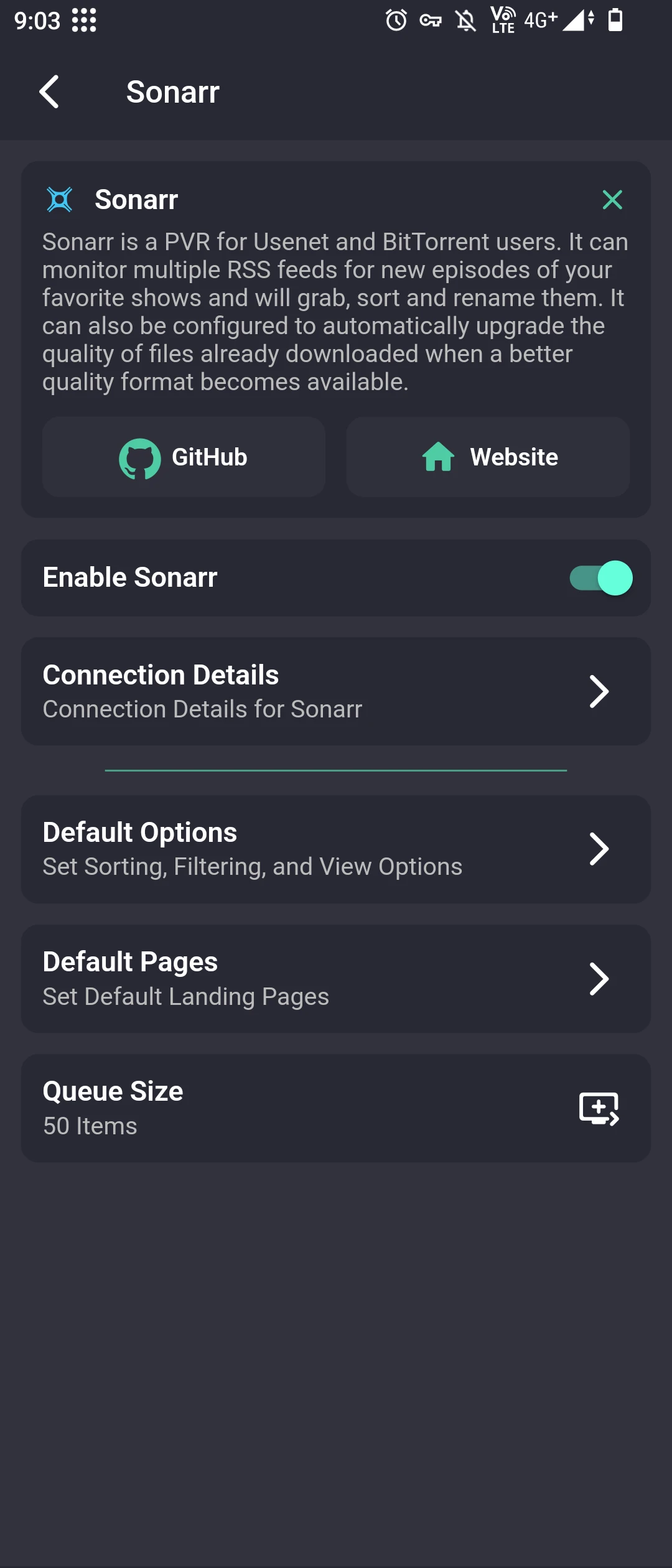
Task: Go back from the Sonarr settings
Action: point(49,92)
